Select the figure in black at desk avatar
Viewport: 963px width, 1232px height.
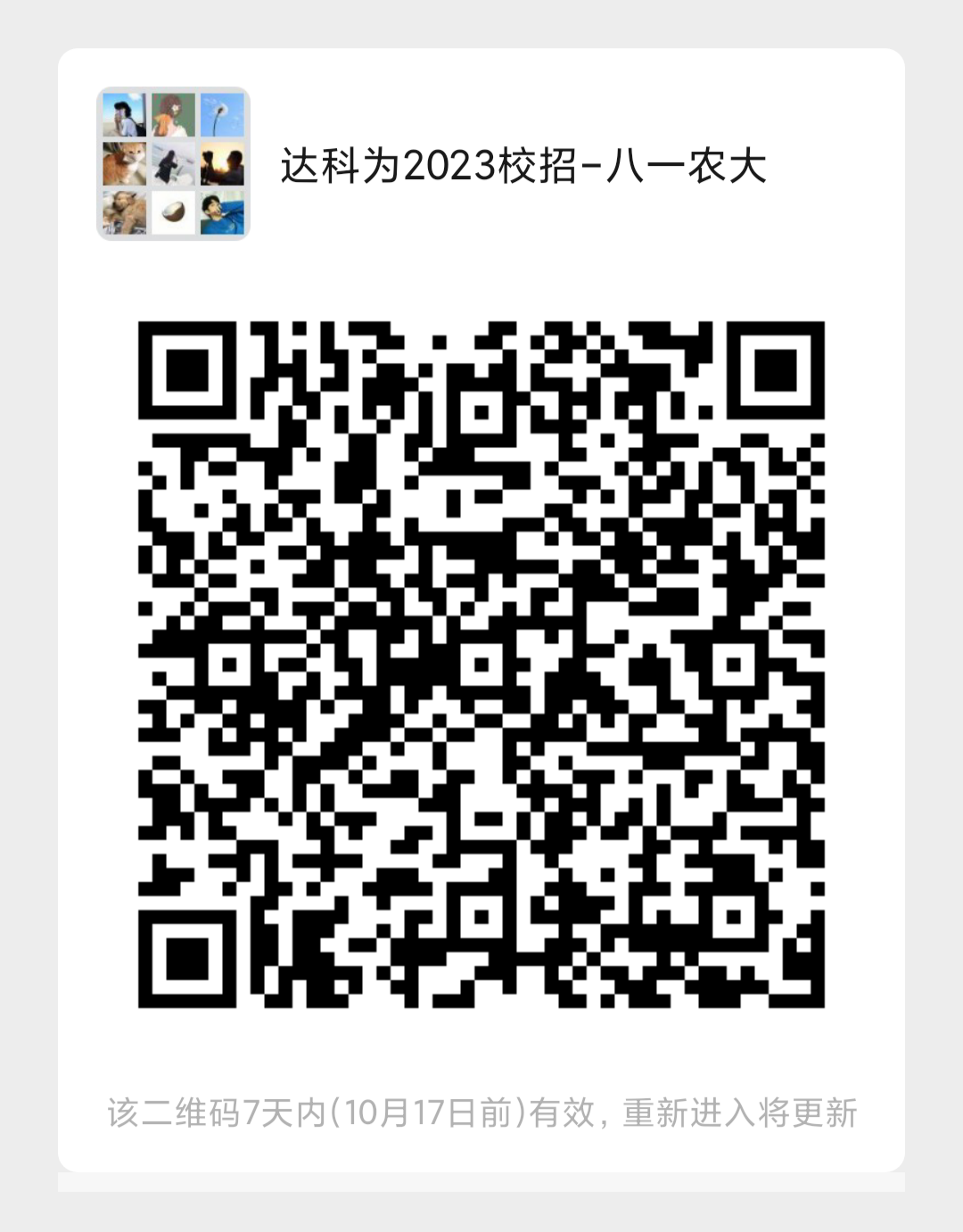[x=173, y=165]
